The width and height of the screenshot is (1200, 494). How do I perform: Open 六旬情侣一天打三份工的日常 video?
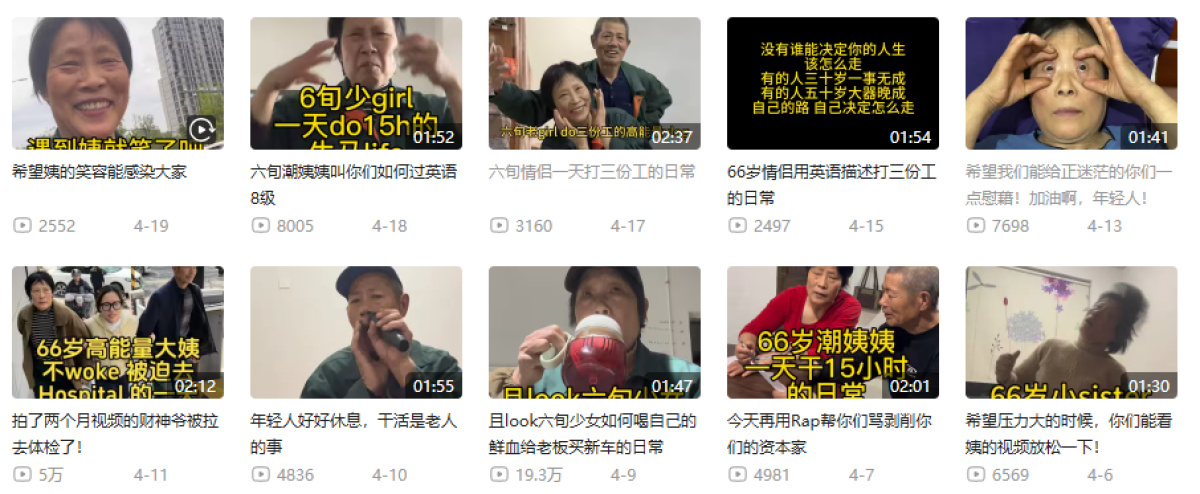pyautogui.click(x=594, y=83)
